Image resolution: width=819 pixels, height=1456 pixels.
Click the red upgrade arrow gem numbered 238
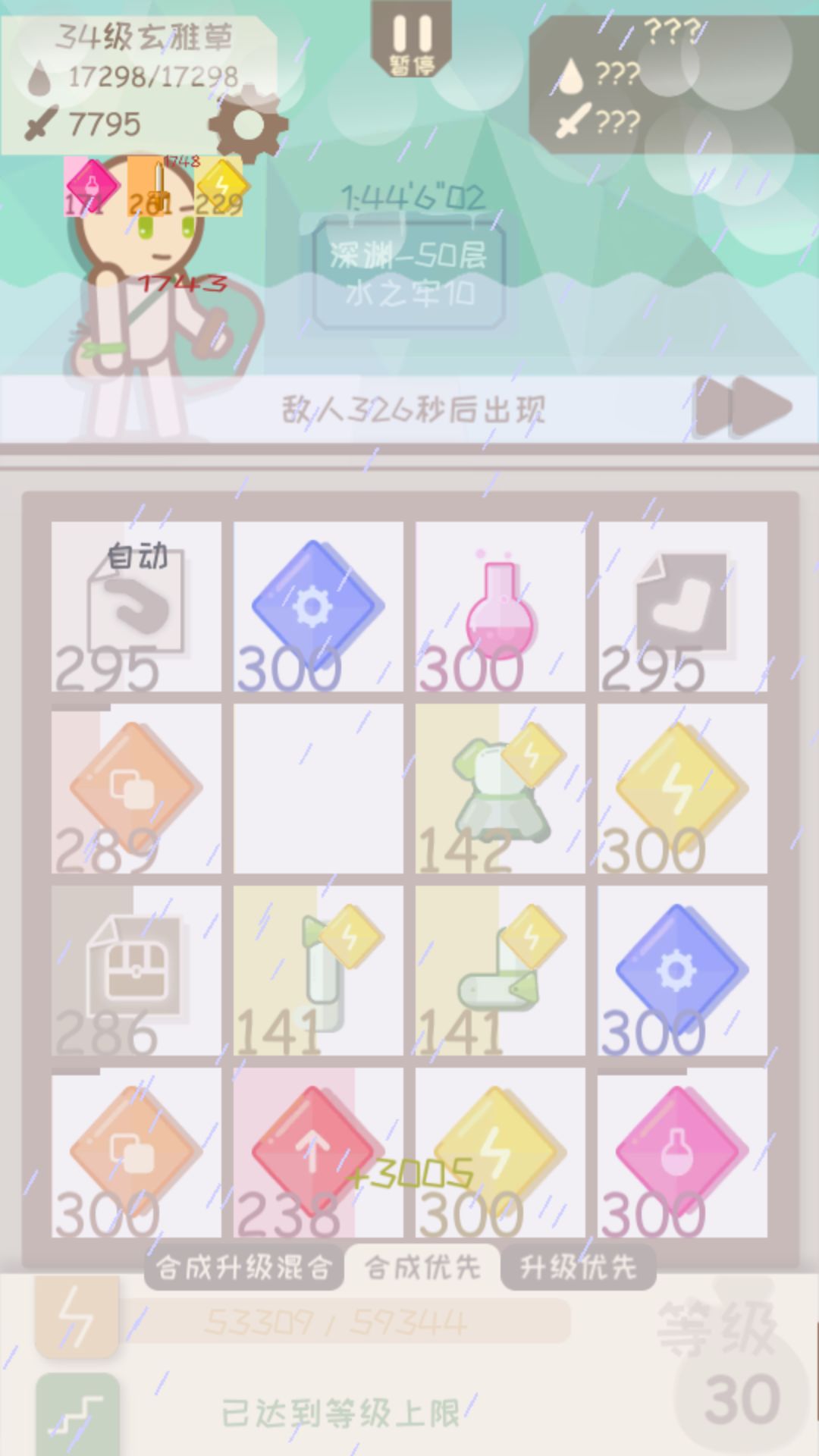pos(317,1153)
